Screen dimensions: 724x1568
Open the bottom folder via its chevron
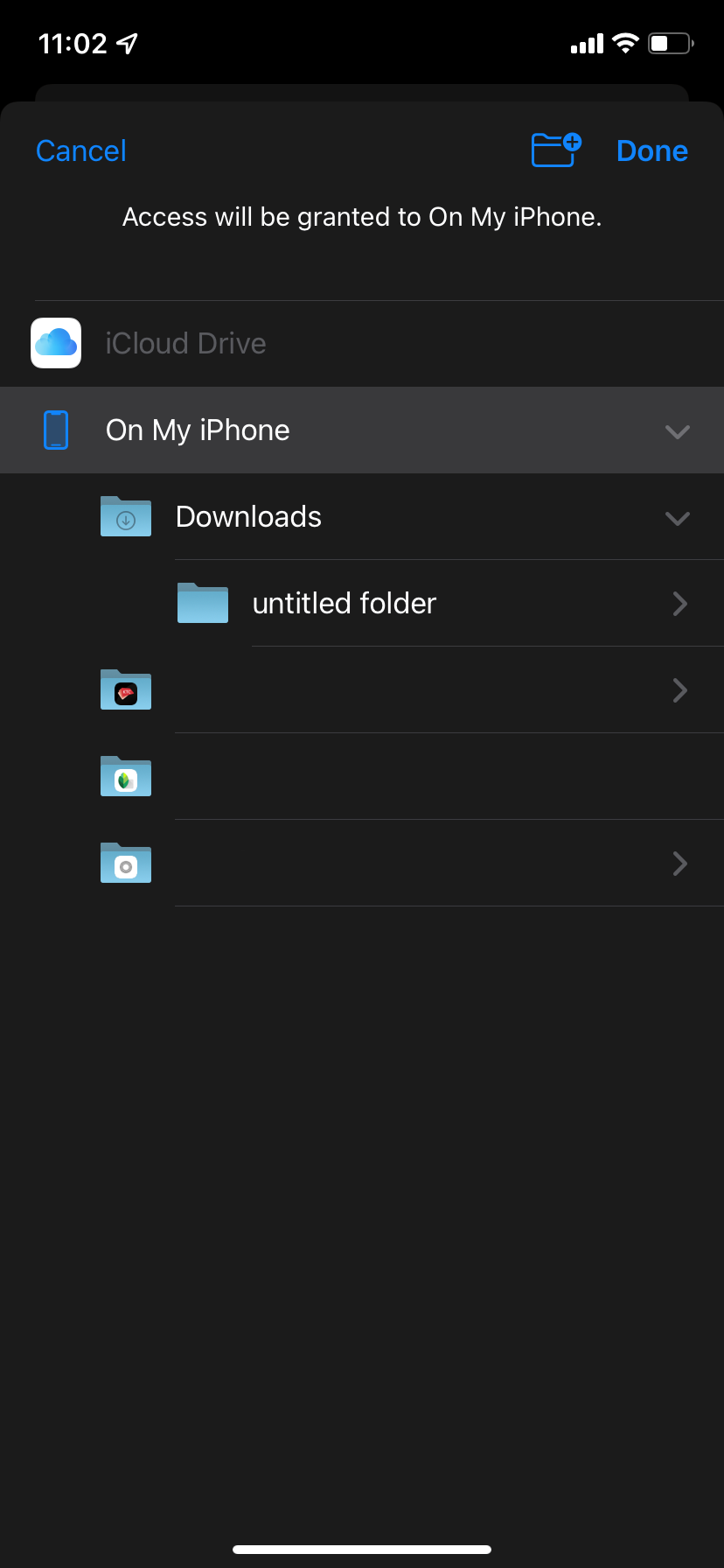point(679,864)
